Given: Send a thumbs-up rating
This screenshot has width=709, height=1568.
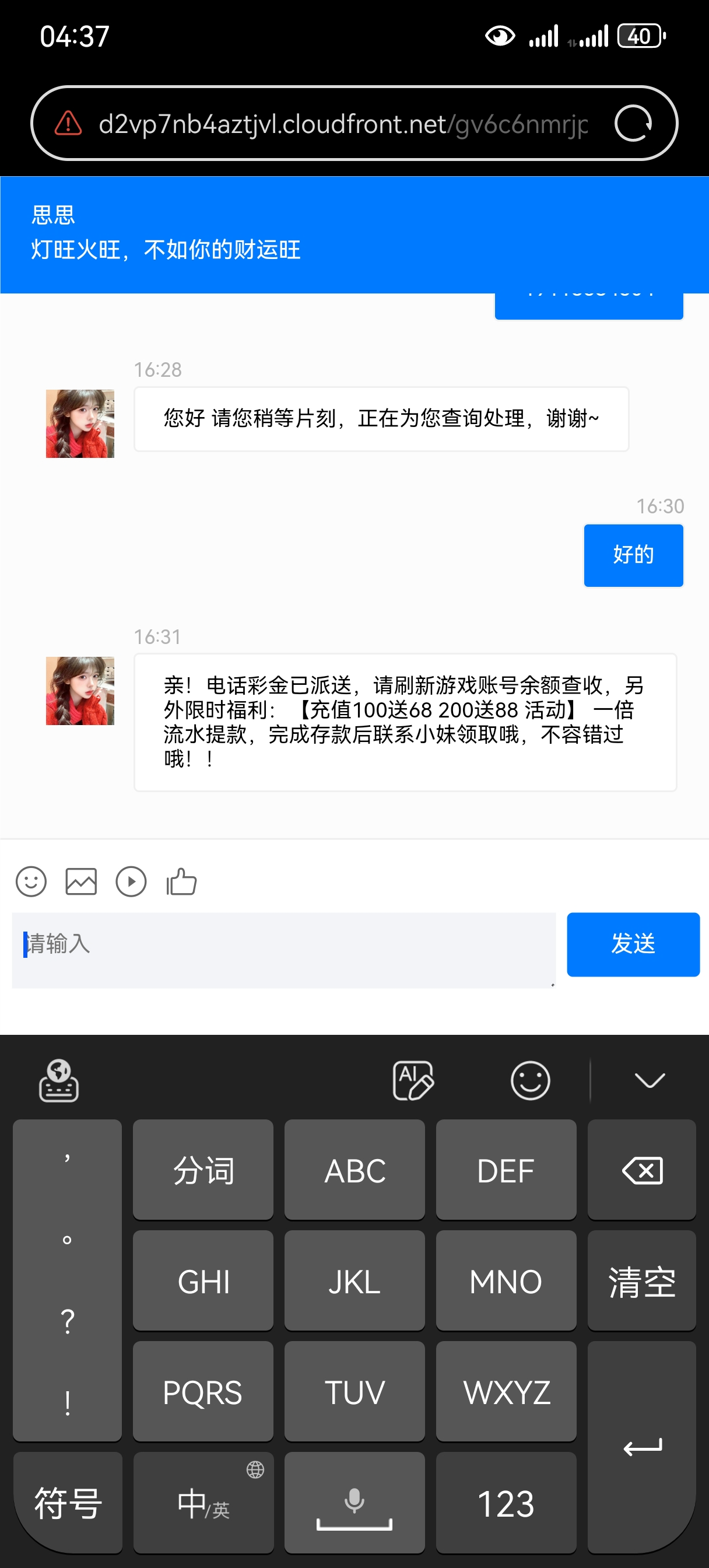Looking at the screenshot, I should click(181, 881).
